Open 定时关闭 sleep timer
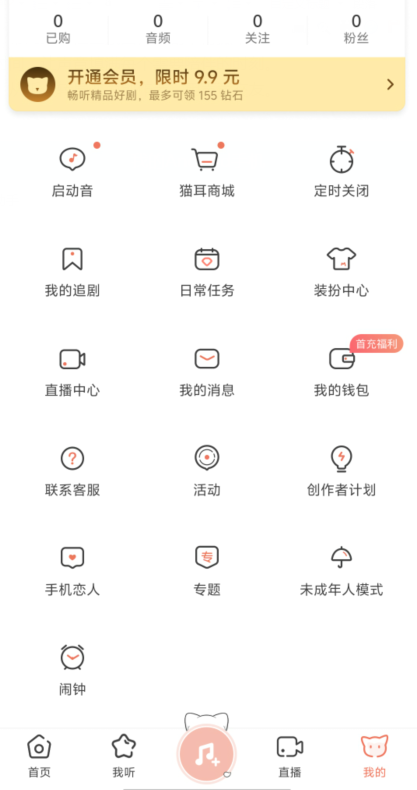Viewport: 417px width, 790px height. [341, 171]
